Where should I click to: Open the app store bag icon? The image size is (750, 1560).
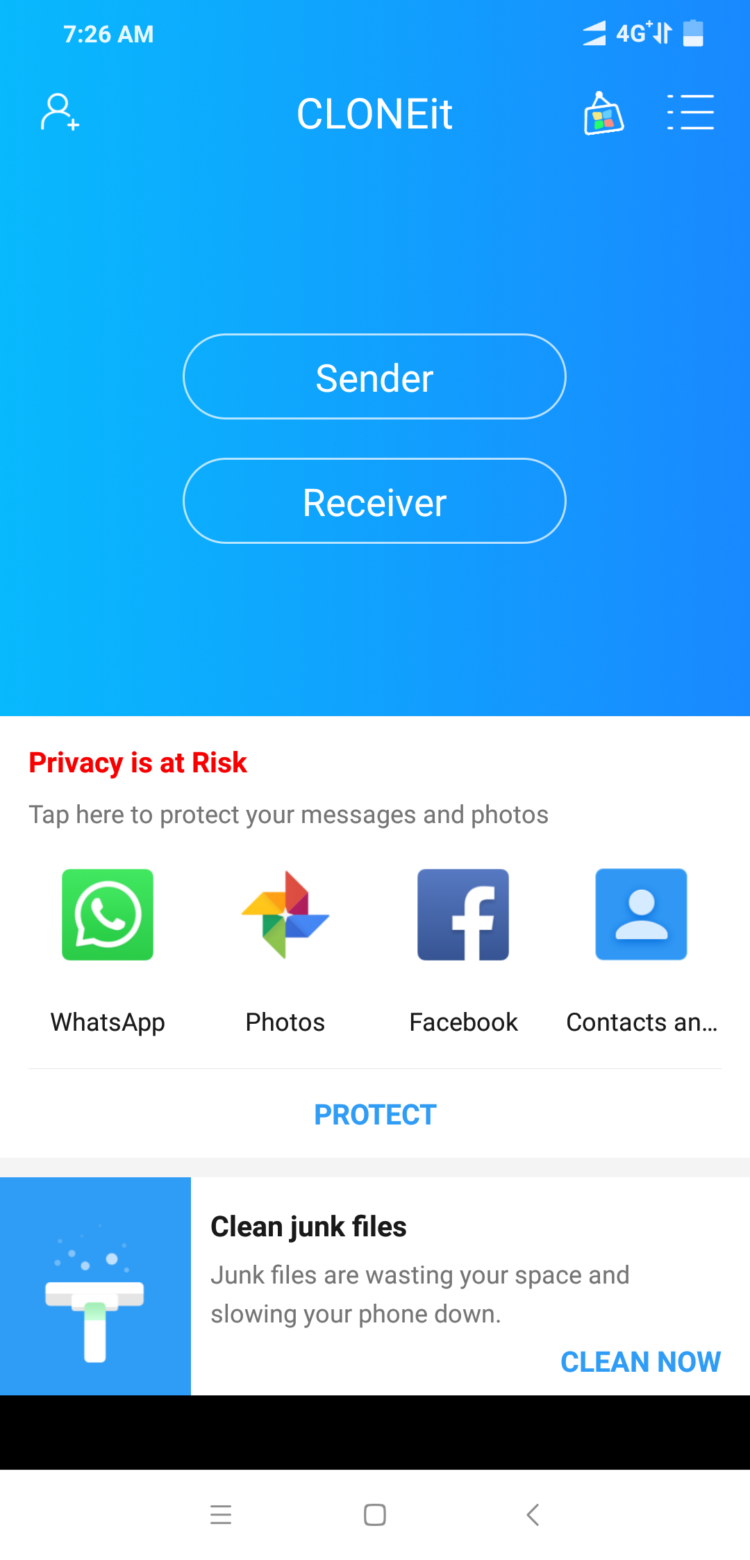pyautogui.click(x=603, y=113)
